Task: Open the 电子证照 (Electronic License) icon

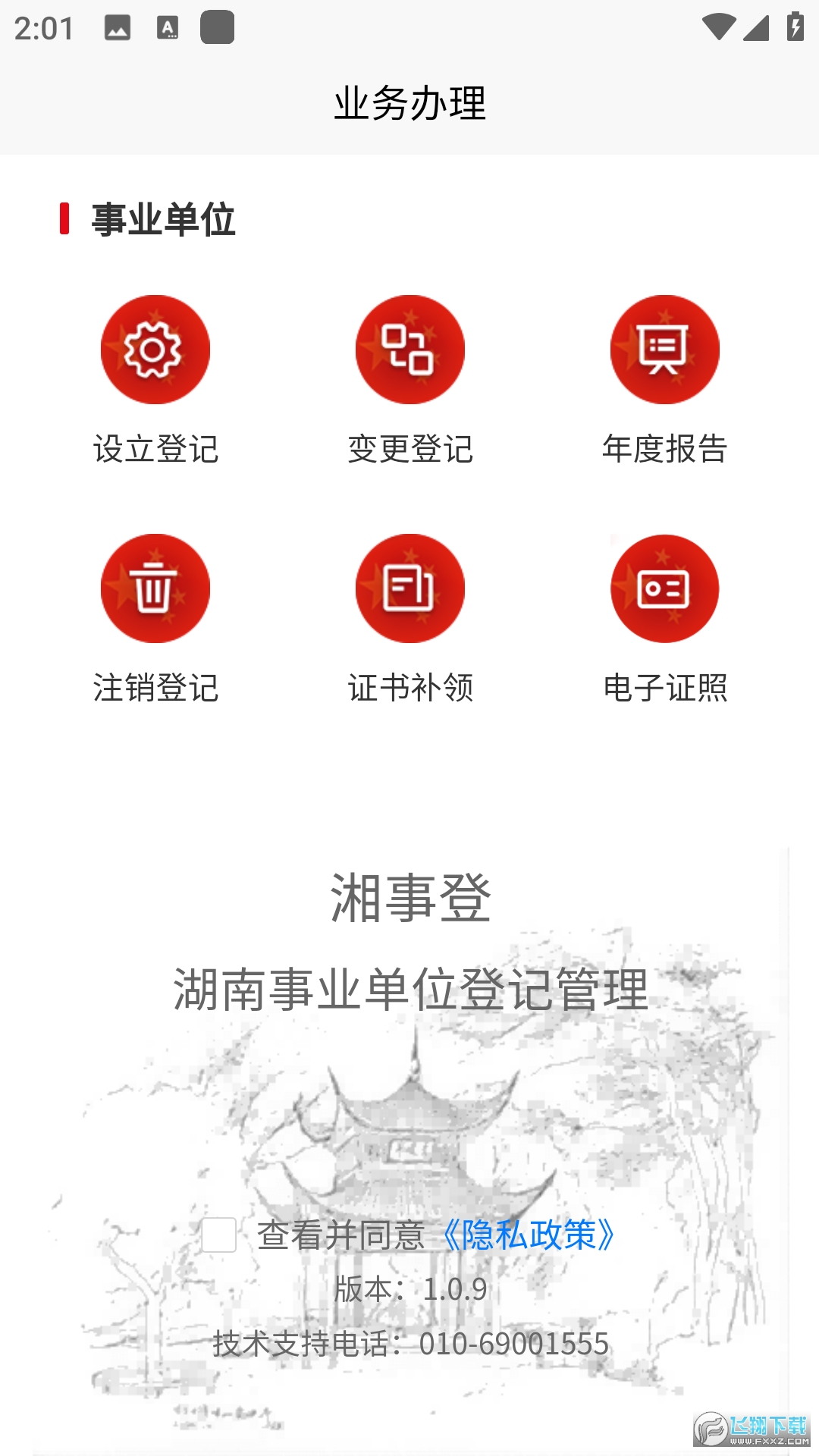Action: [664, 588]
